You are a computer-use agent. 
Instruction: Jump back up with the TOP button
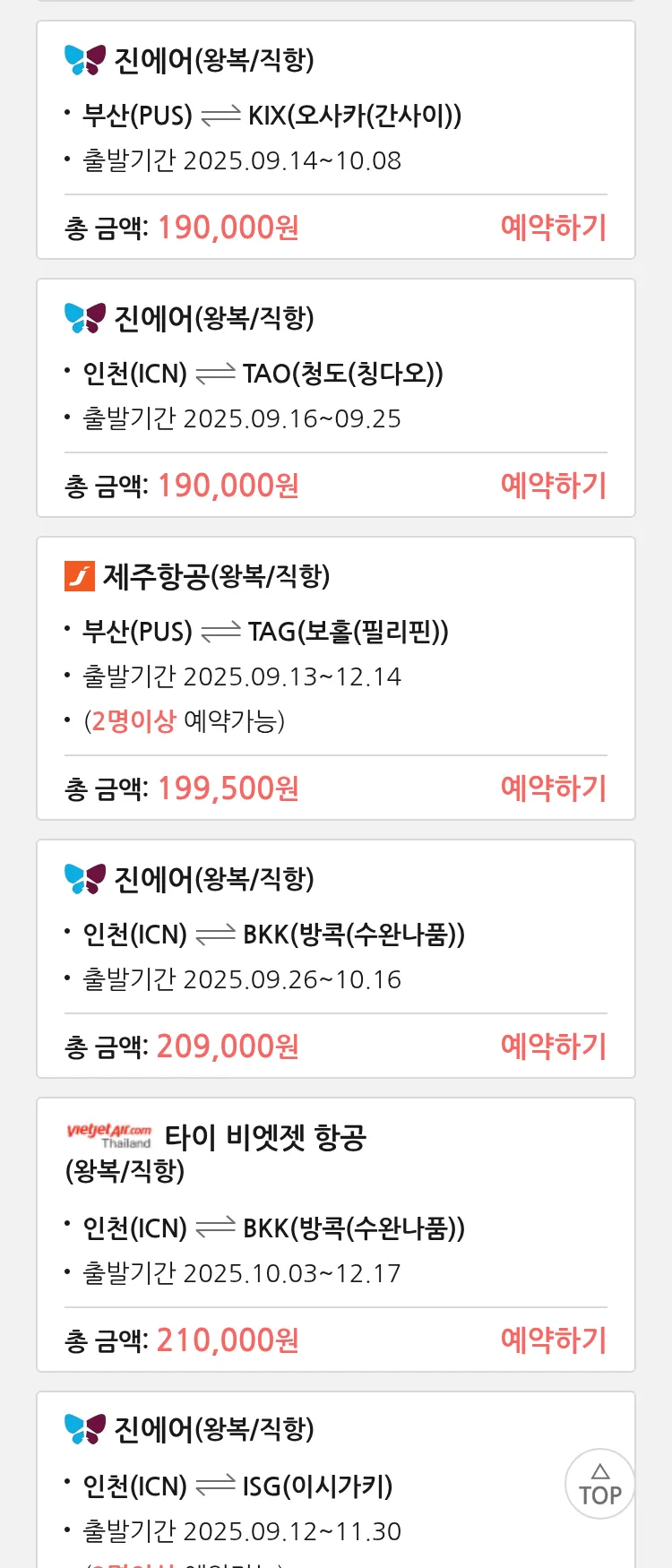tap(599, 1484)
